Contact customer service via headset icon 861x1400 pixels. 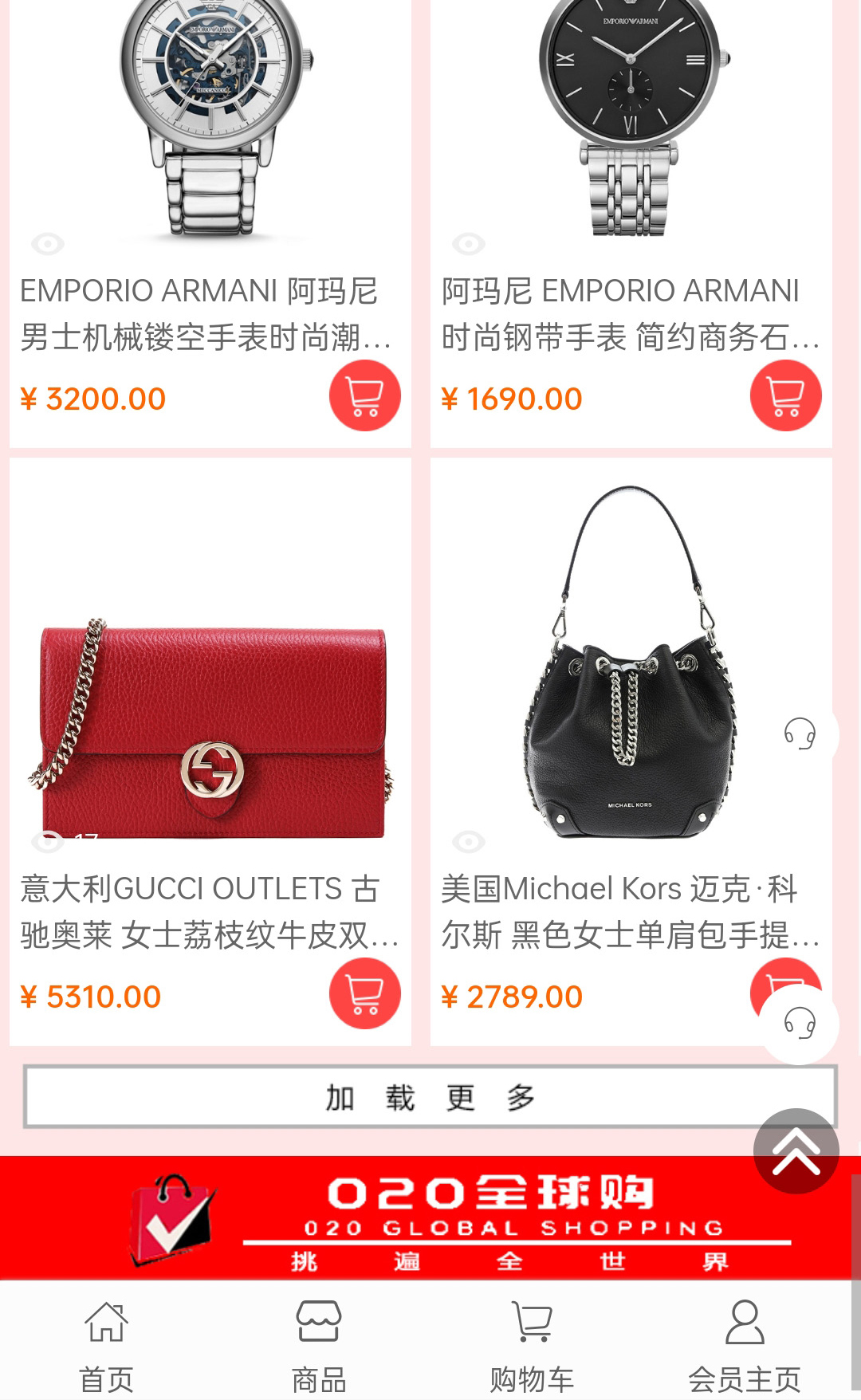[x=800, y=1024]
